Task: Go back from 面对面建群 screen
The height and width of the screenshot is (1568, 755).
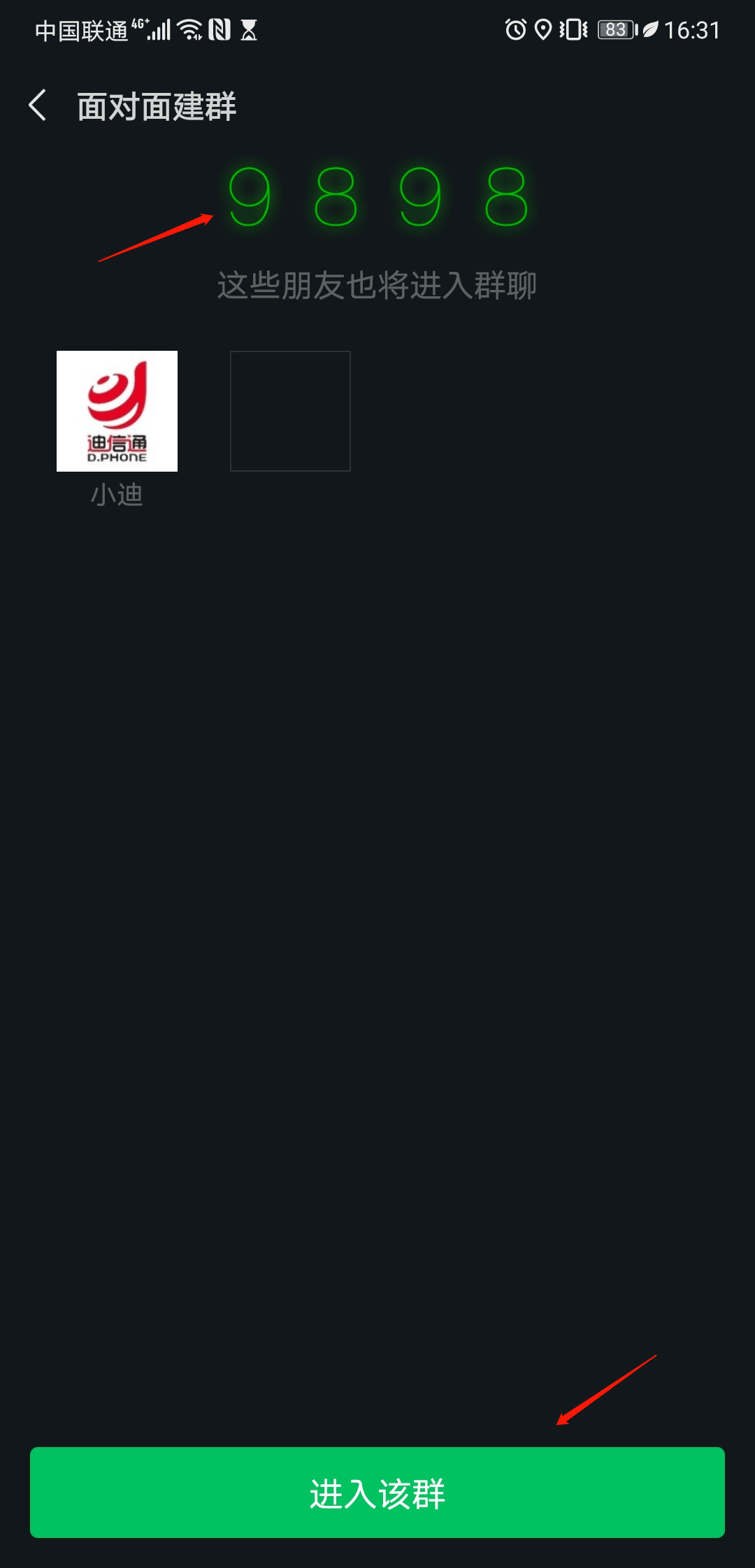Action: tap(38, 106)
